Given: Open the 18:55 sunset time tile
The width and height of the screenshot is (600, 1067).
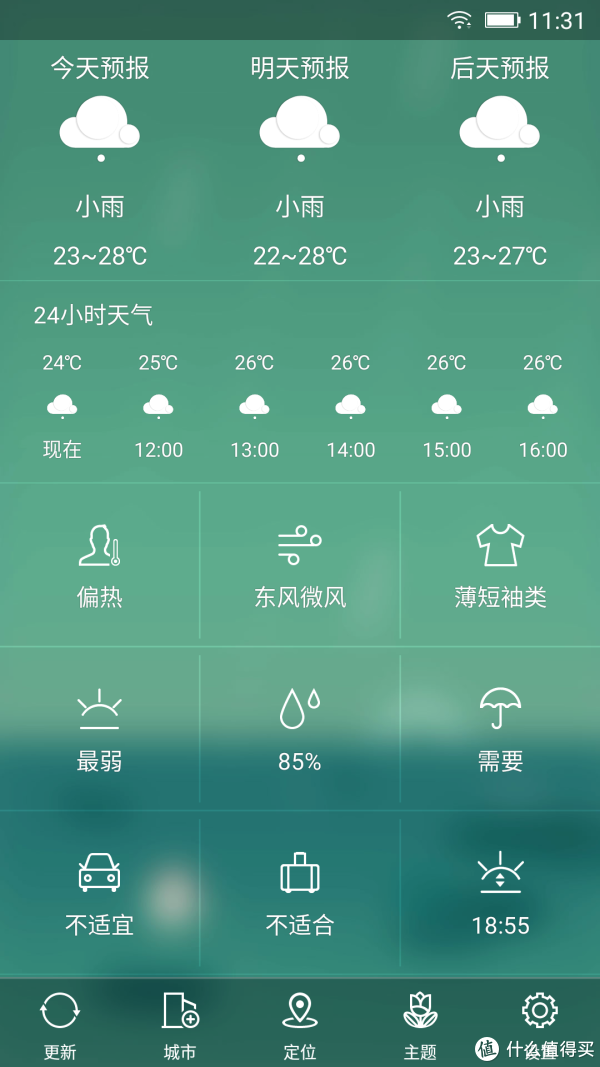Looking at the screenshot, I should pos(500,893).
